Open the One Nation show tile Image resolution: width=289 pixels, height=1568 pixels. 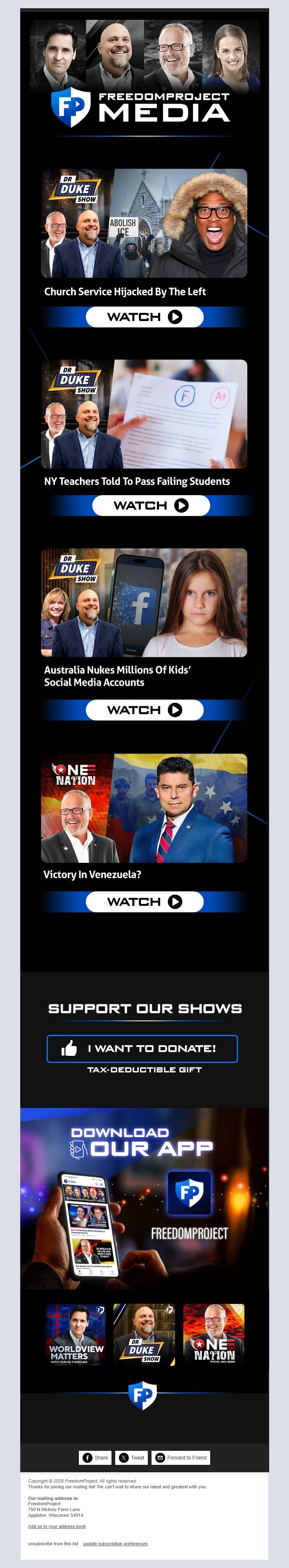(213, 1334)
